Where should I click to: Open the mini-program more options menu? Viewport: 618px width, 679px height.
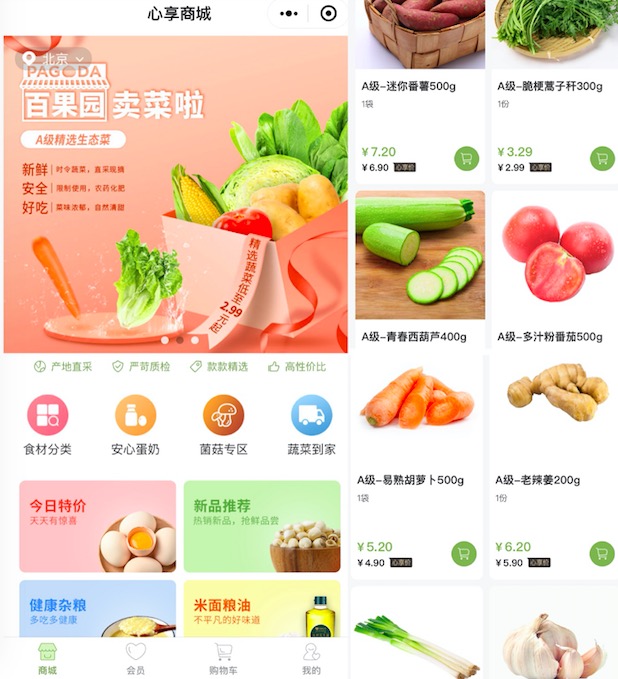[289, 14]
